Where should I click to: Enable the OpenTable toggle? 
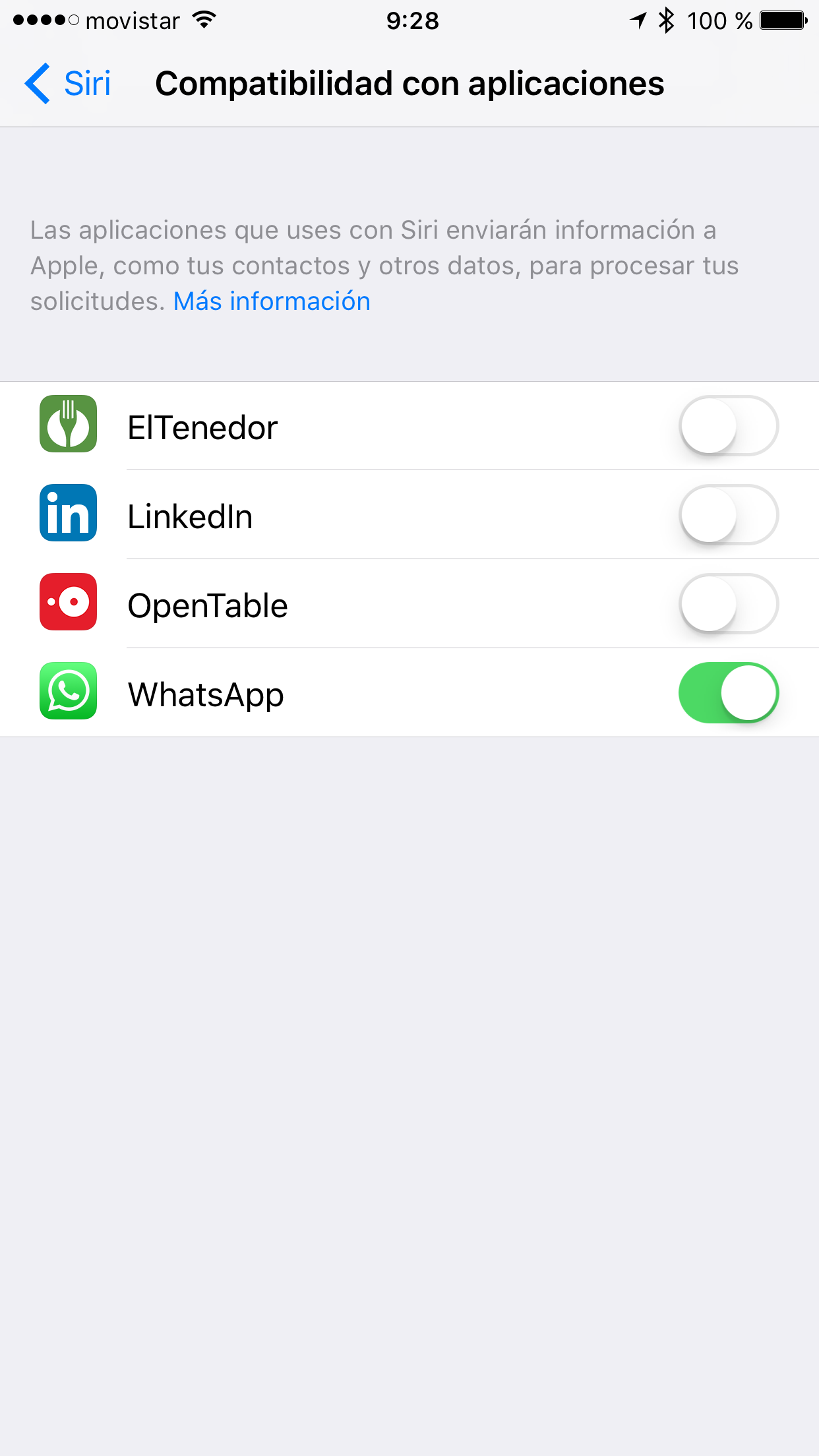click(x=728, y=604)
